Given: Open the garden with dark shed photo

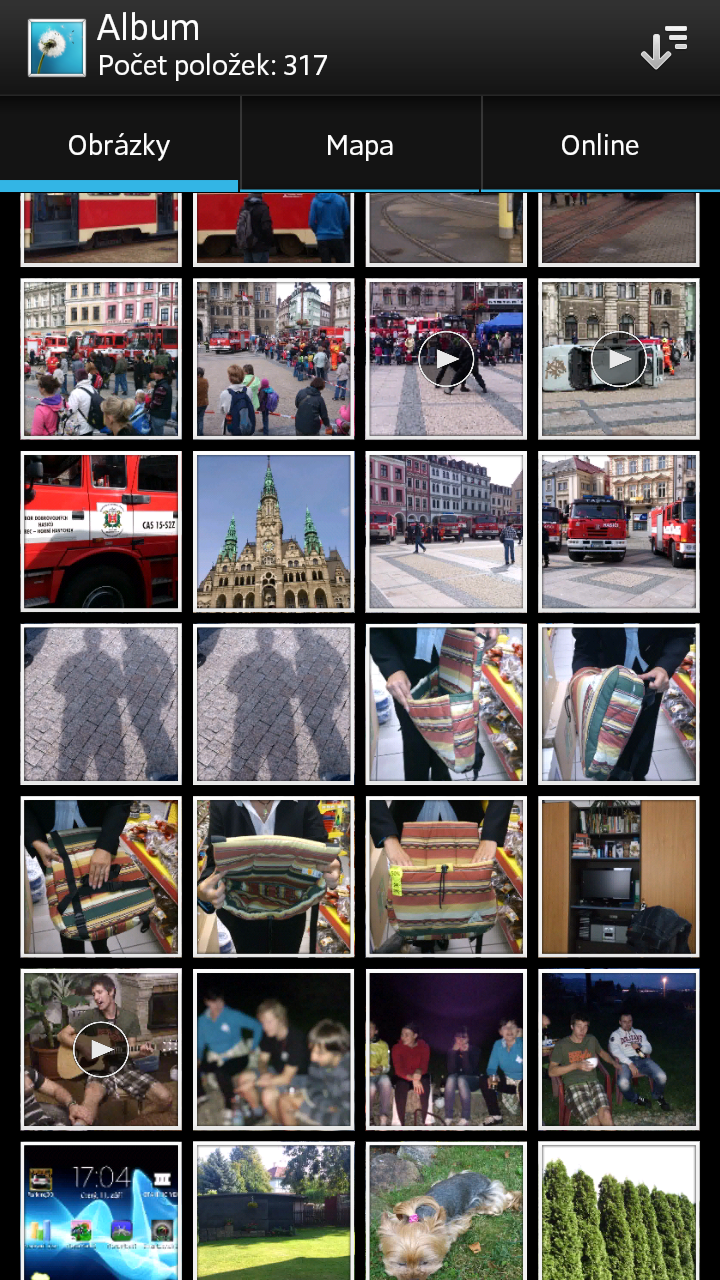Looking at the screenshot, I should (x=273, y=1212).
